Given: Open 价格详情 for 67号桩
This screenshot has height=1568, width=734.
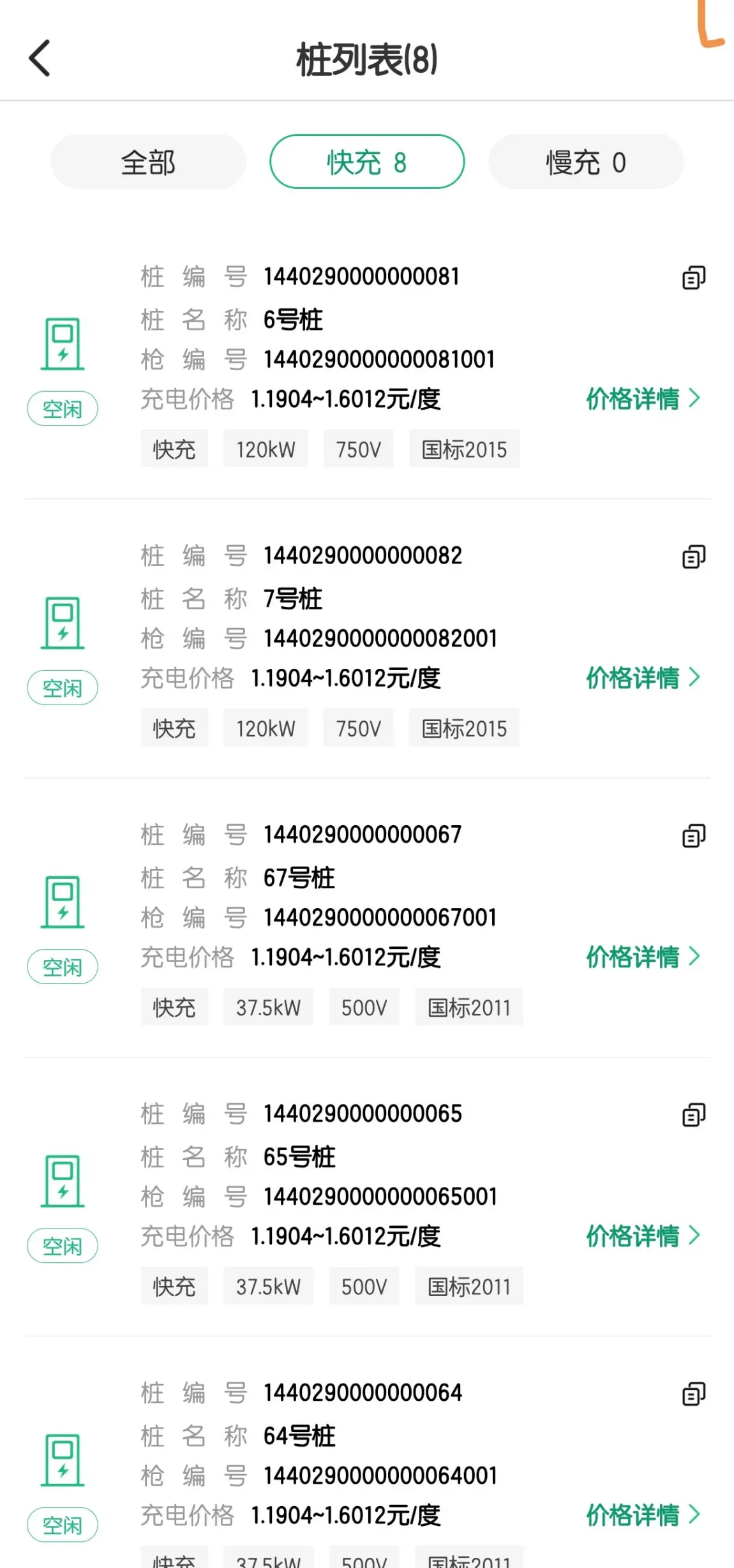Looking at the screenshot, I should (x=643, y=957).
